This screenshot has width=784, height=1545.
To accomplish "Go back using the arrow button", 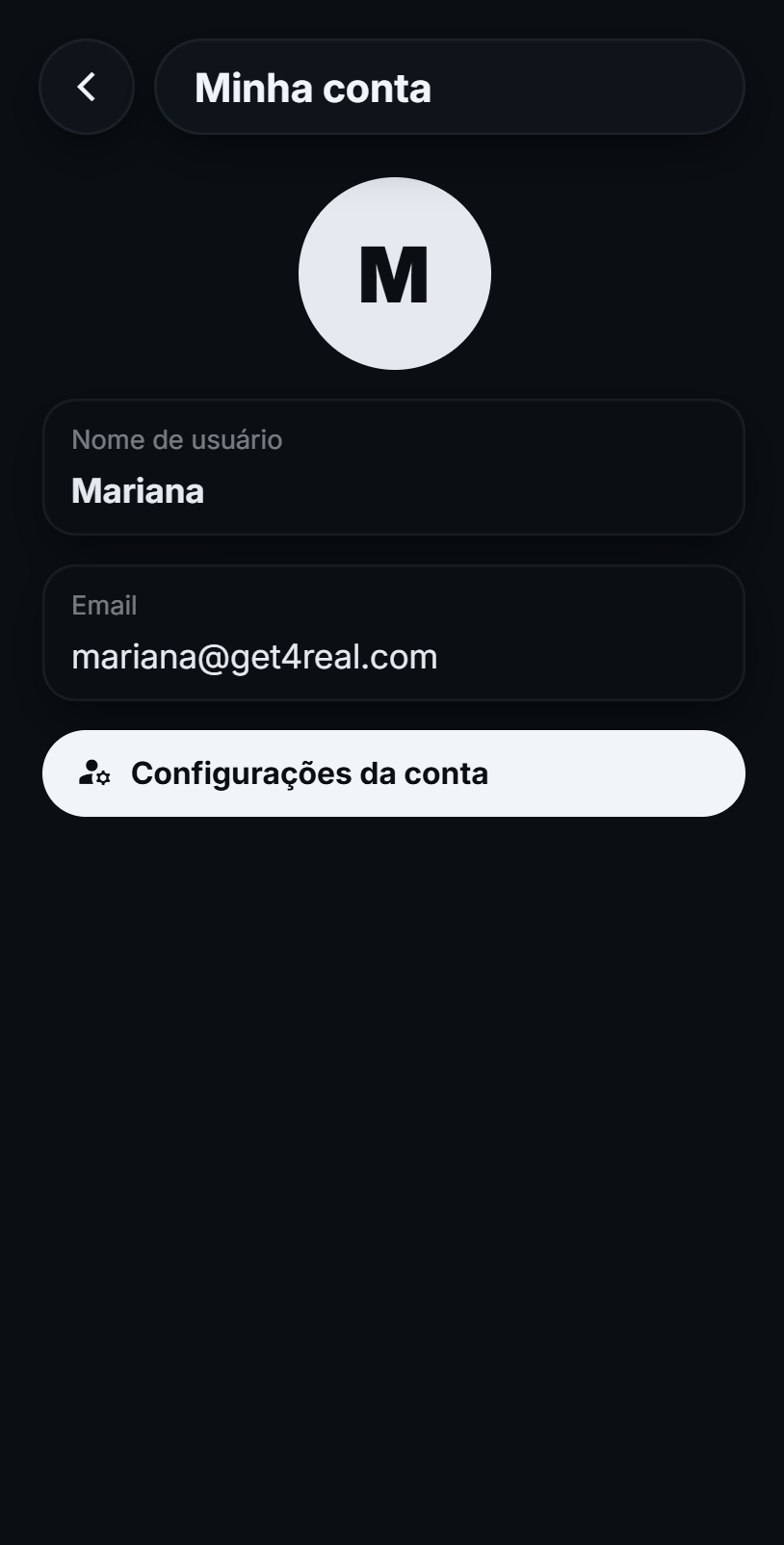I will pyautogui.click(x=87, y=87).
